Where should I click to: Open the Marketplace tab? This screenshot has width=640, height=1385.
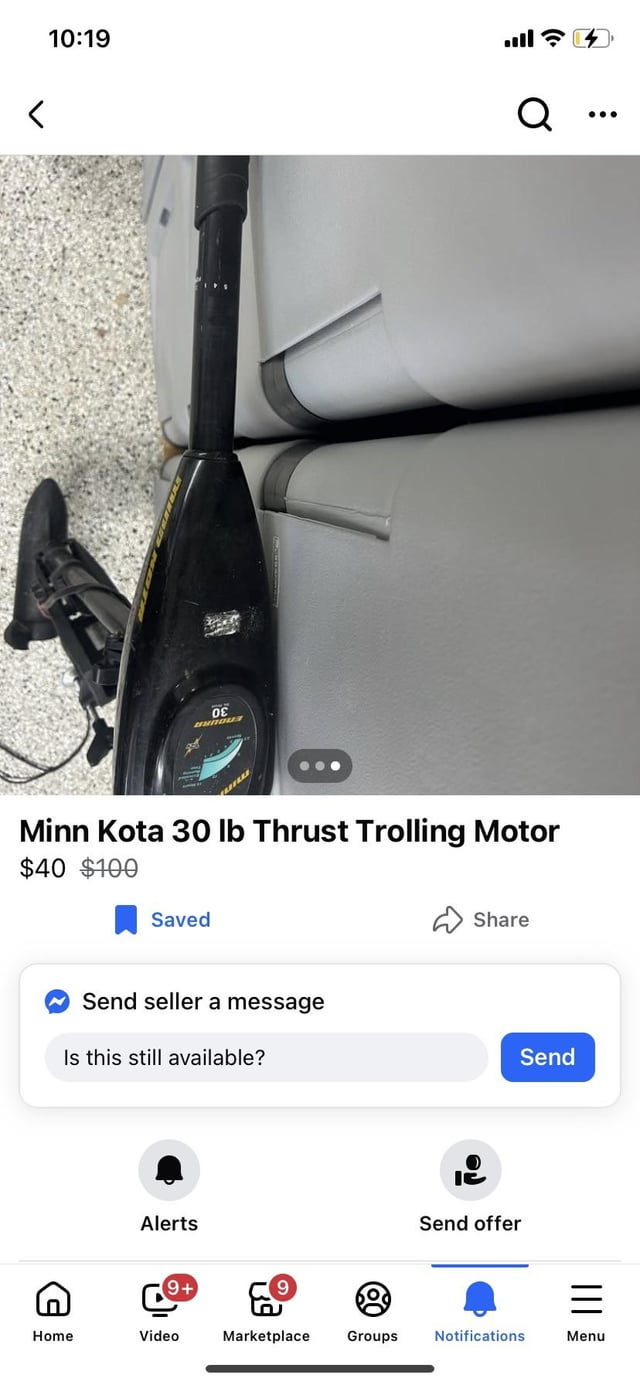point(266,1311)
